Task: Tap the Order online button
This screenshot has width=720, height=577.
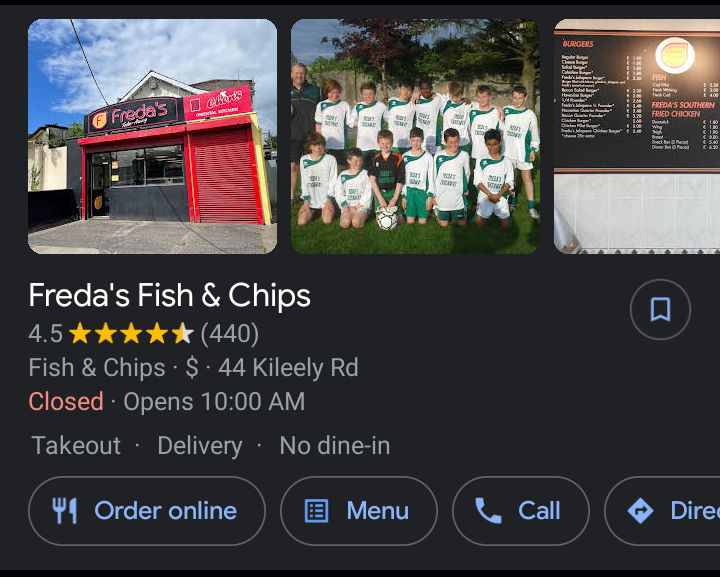Action: (x=147, y=511)
